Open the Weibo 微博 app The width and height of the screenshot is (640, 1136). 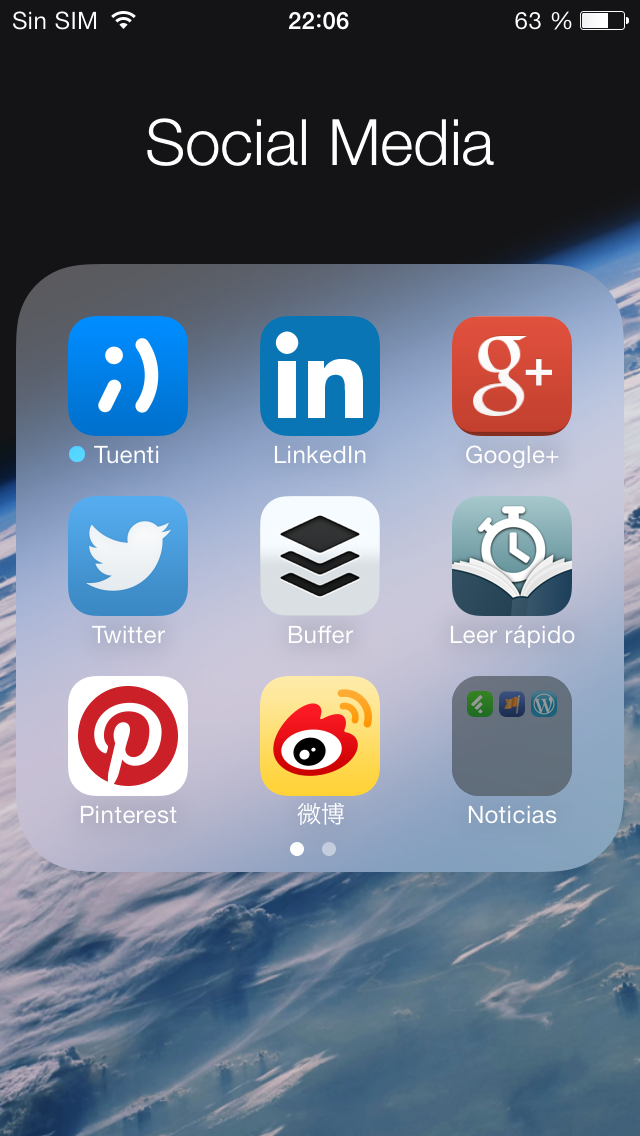[320, 735]
